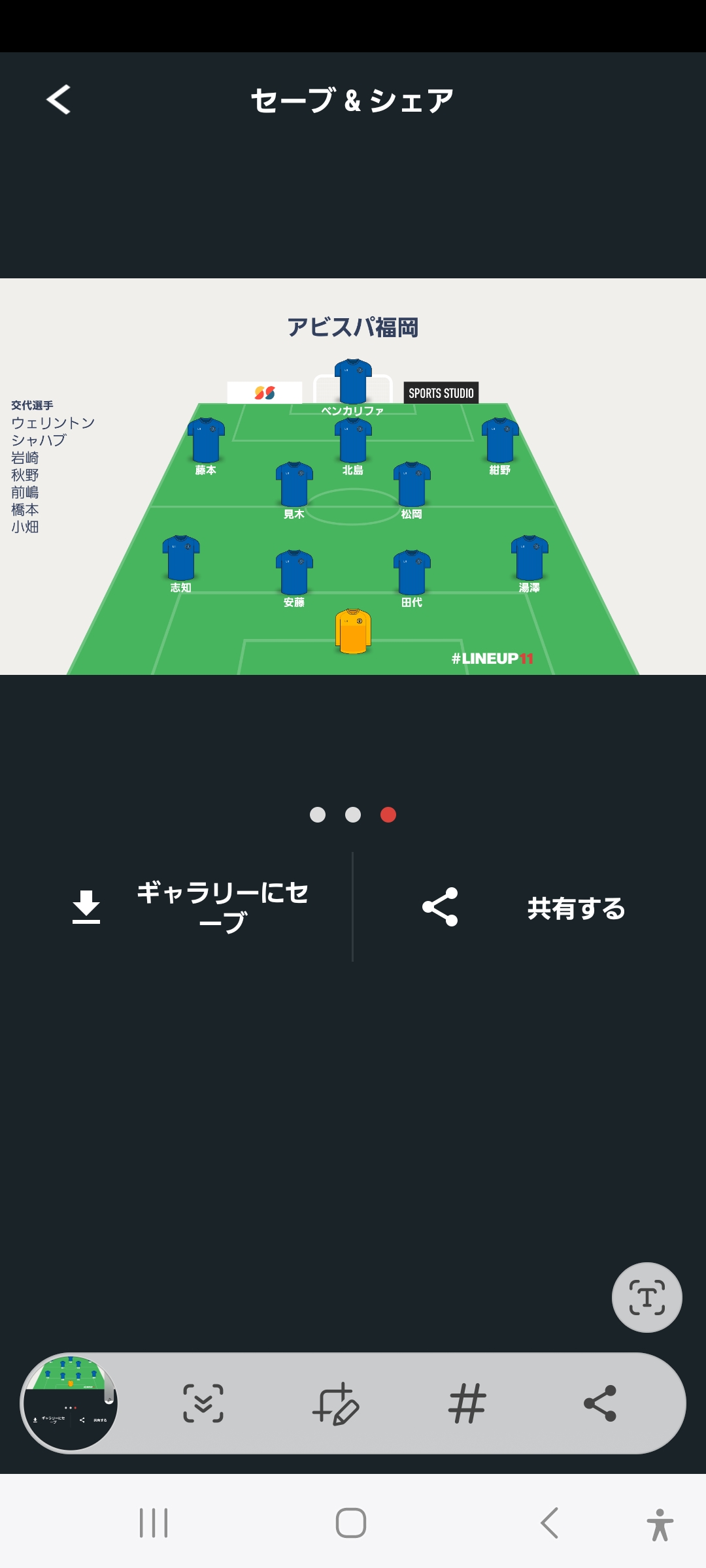The height and width of the screenshot is (1568, 706).
Task: Add hashtag tags to screenshot
Action: pos(467,1403)
